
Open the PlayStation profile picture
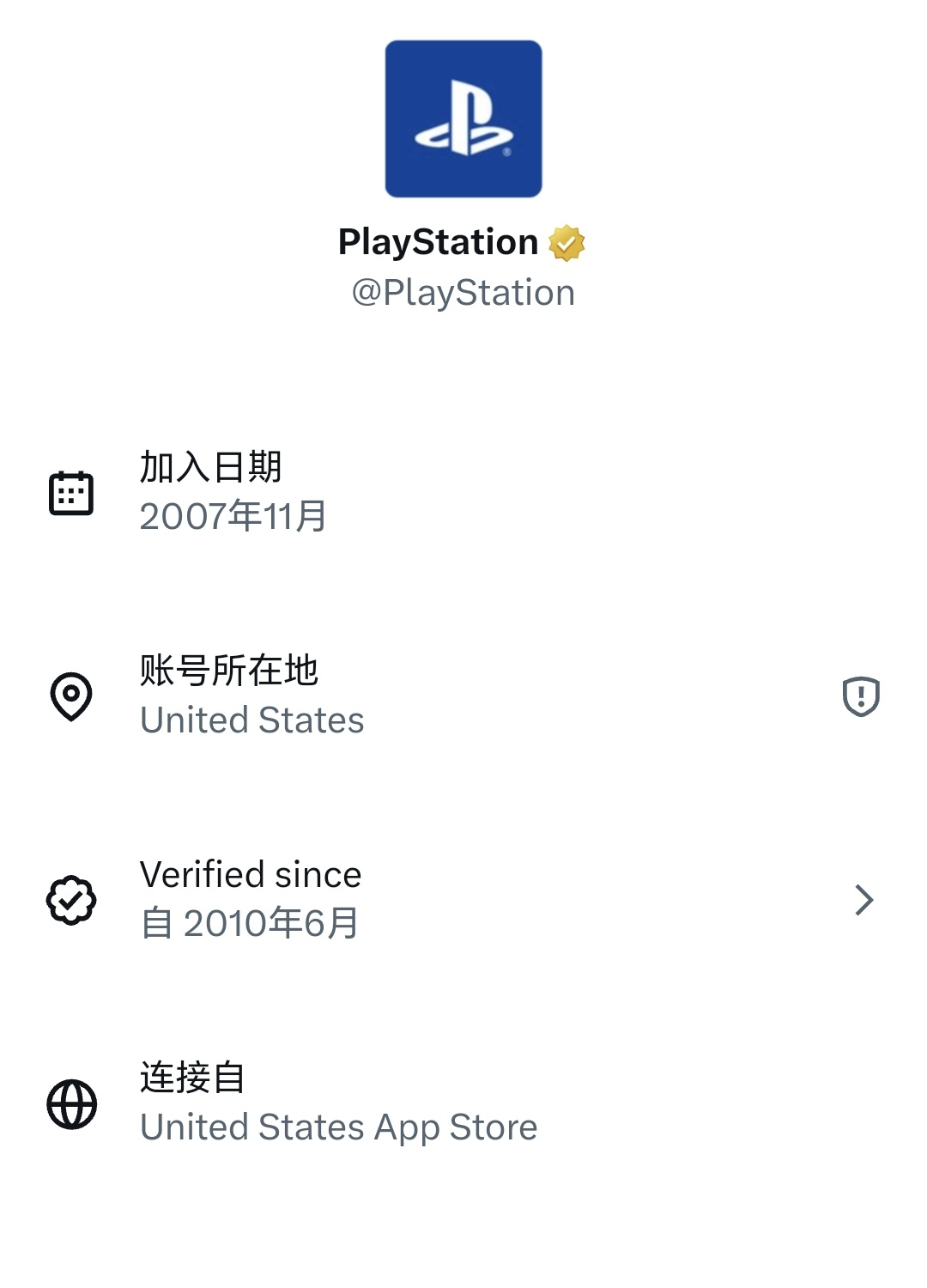pos(463,118)
